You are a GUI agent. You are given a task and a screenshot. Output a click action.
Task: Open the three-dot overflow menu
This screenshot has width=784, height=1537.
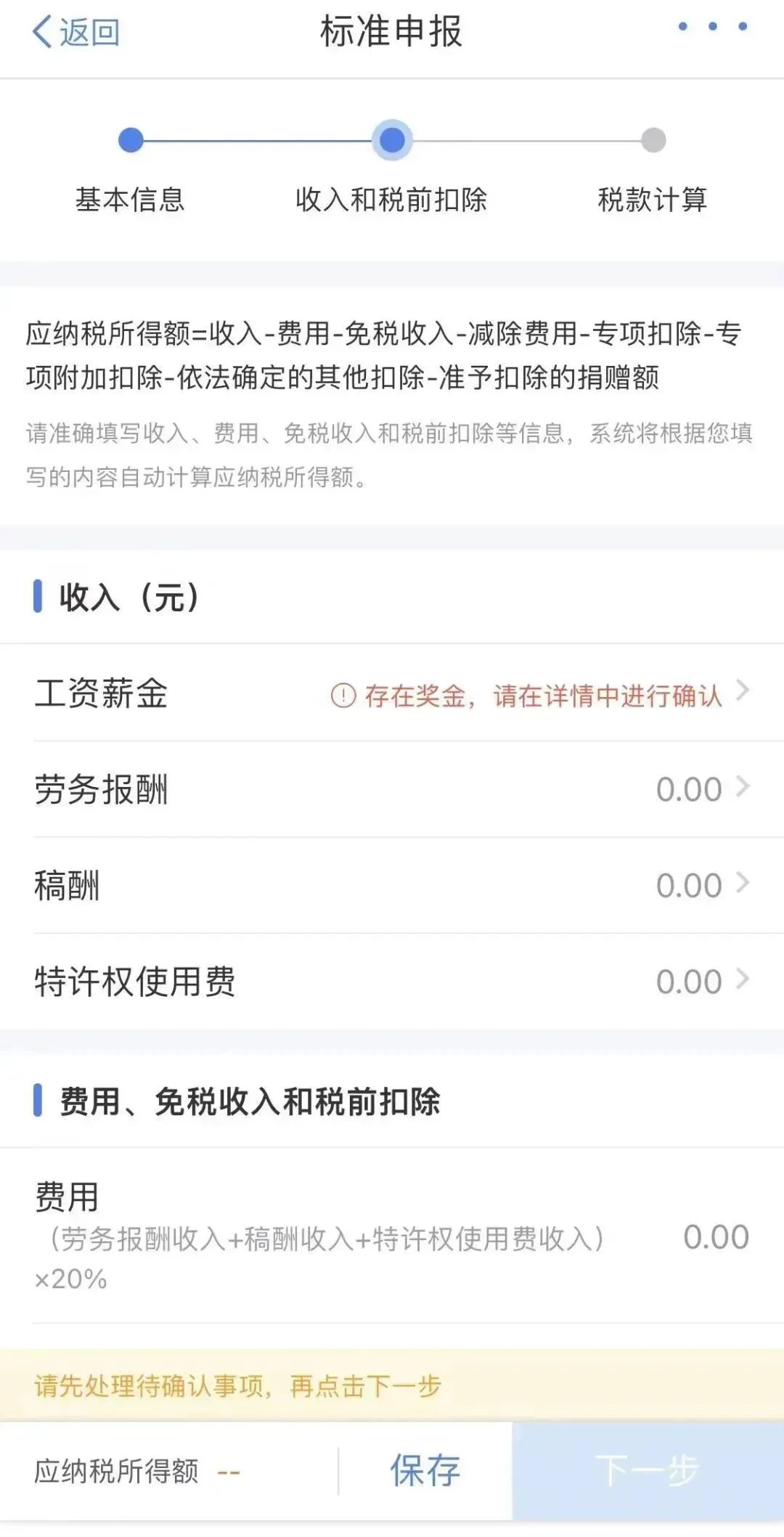click(712, 27)
